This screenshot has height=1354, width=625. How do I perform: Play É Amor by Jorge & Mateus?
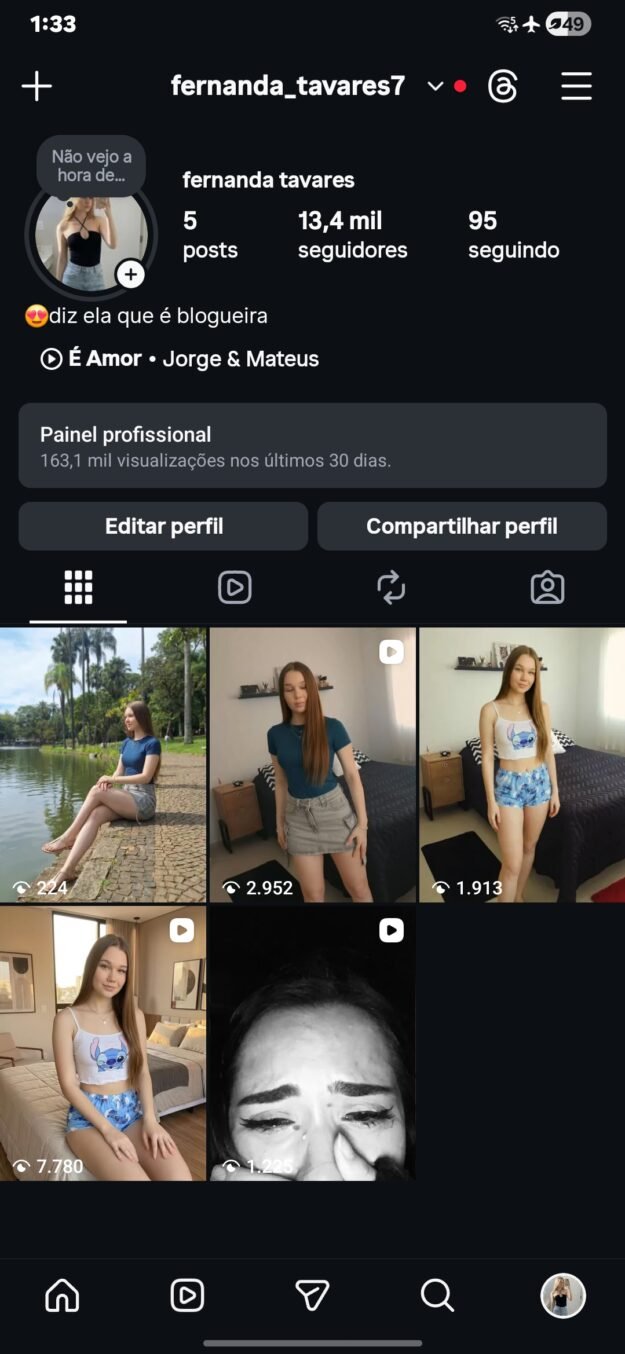click(180, 359)
